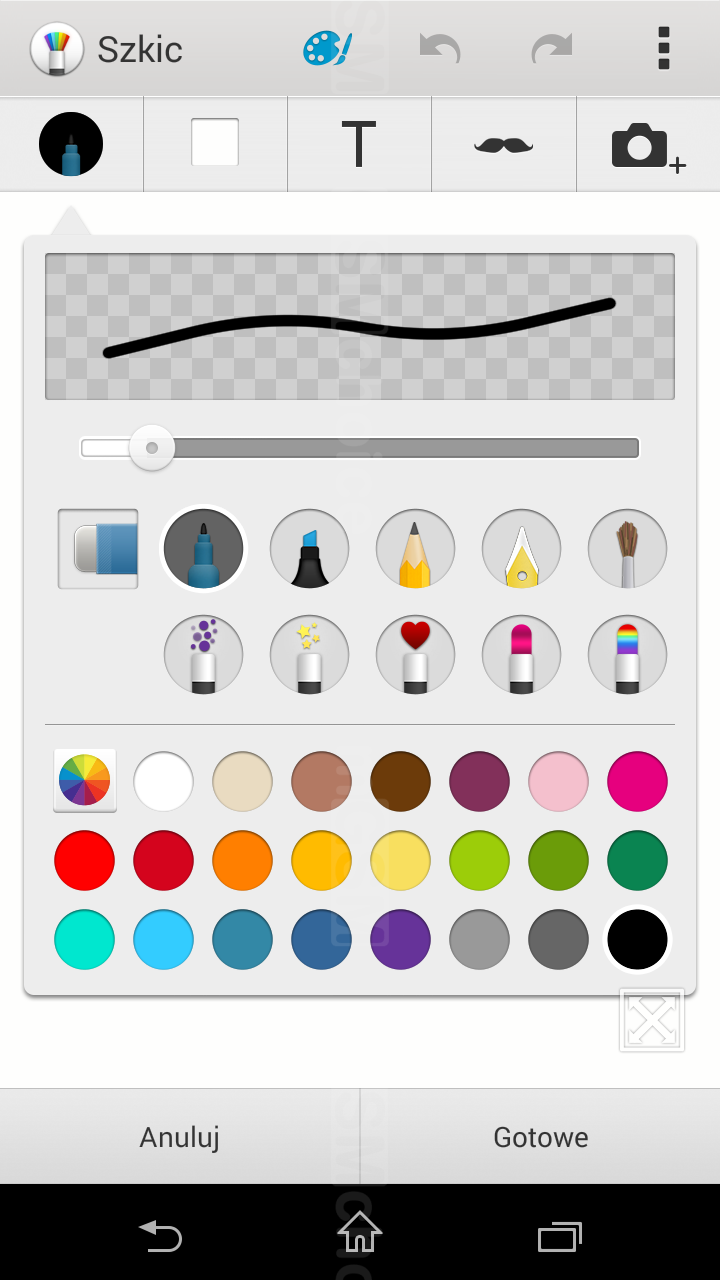Pick the rainbow brush
This screenshot has width=720, height=1280.
pyautogui.click(x=628, y=655)
